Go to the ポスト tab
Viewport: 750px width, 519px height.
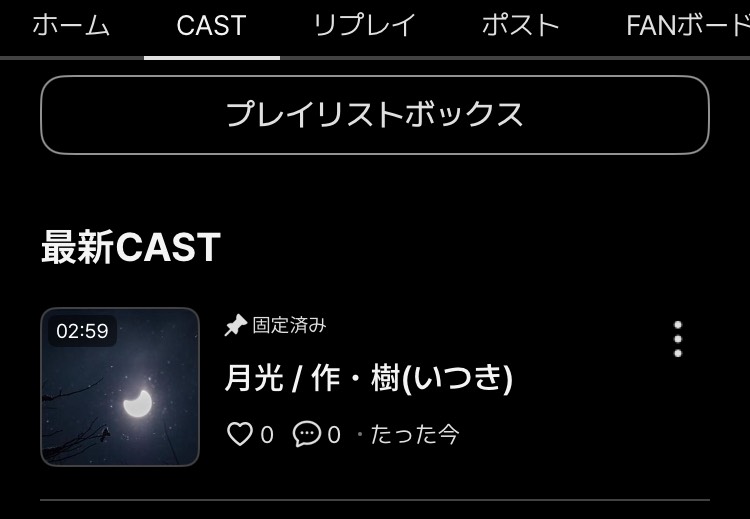point(520,26)
